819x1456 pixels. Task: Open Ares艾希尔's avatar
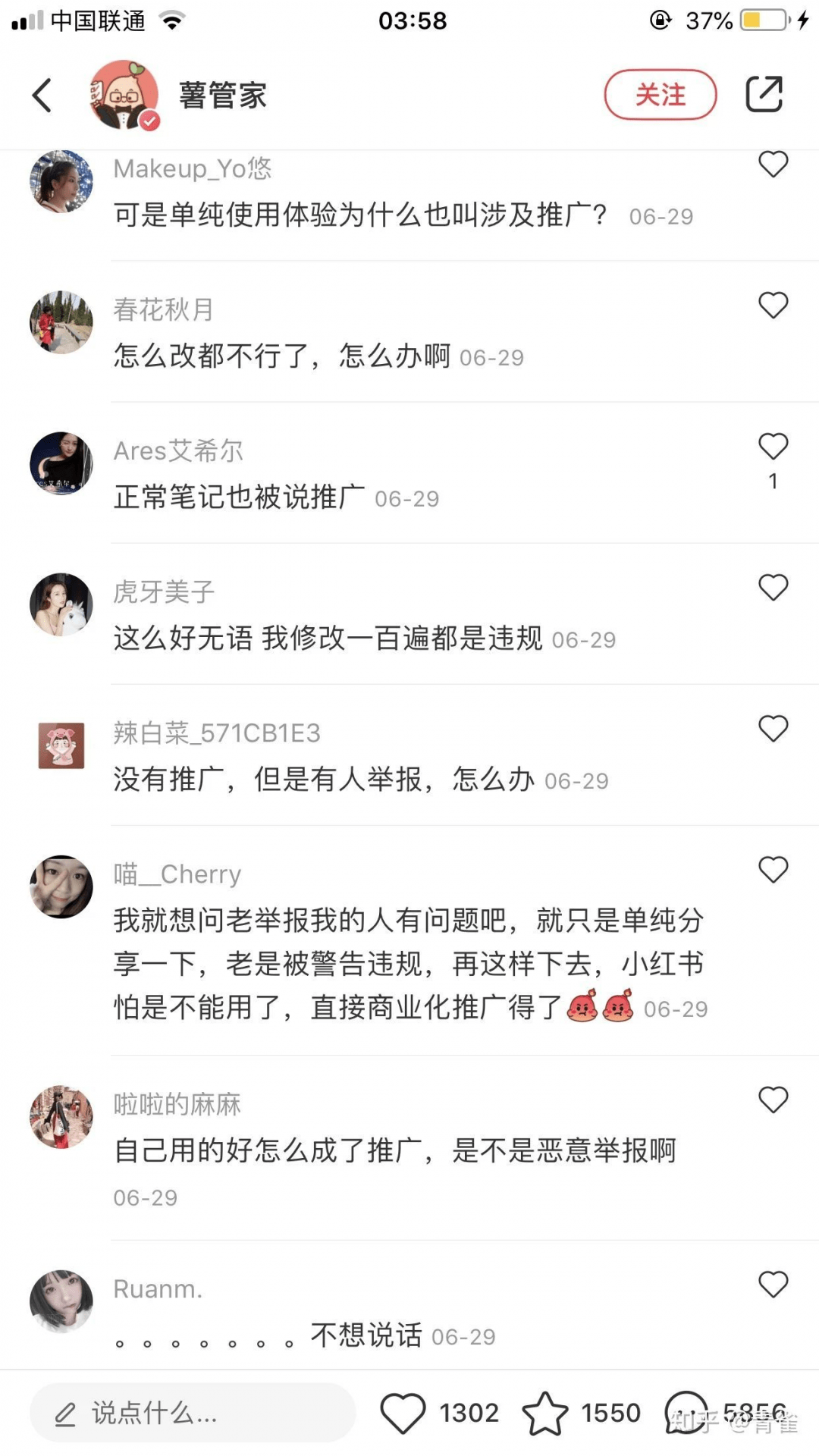point(61,463)
